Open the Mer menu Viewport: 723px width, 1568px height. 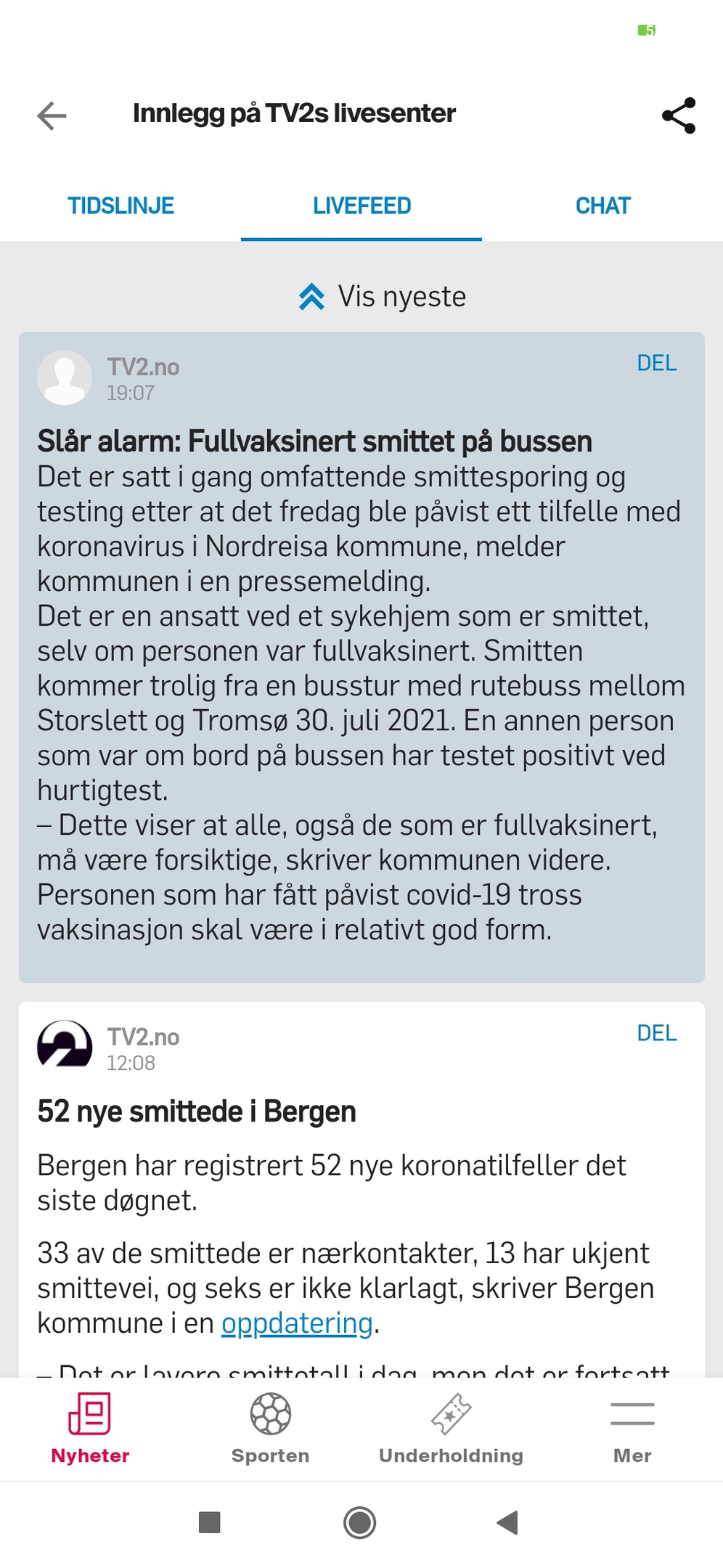coord(632,1429)
